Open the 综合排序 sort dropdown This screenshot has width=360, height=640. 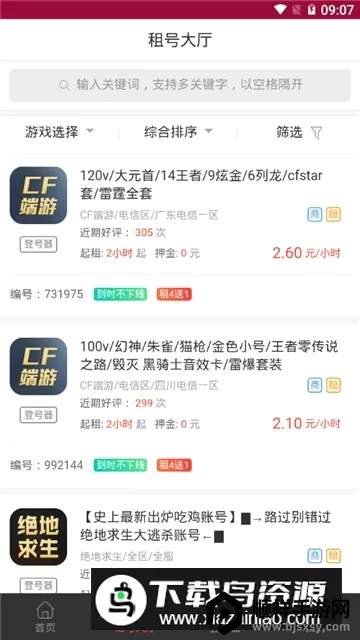(x=178, y=132)
